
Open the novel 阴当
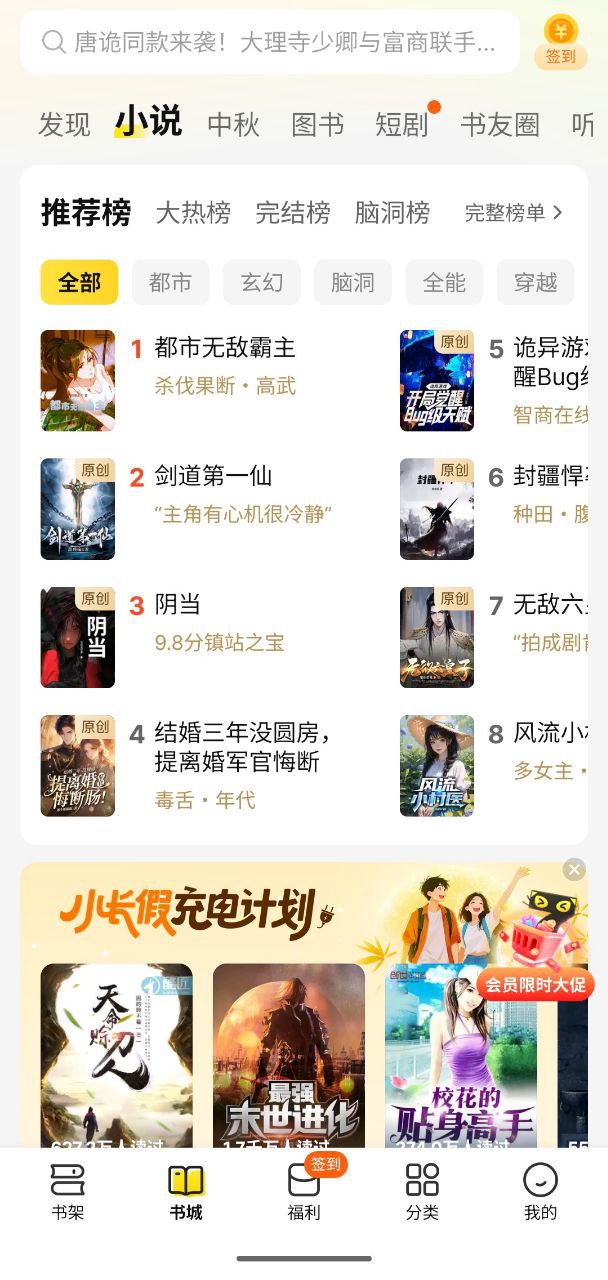coord(178,604)
